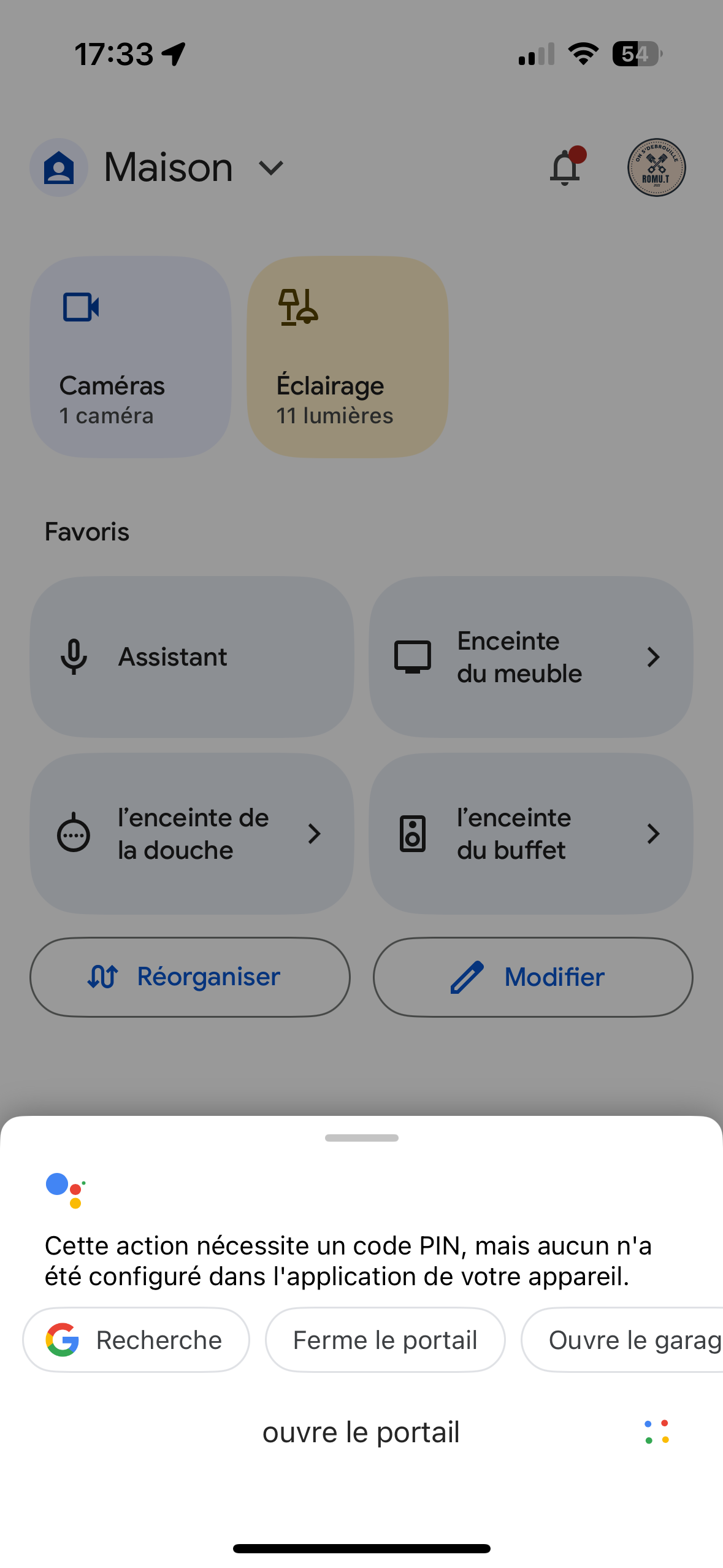Viewport: 723px width, 1568px height.
Task: Open the Éclairage lights card
Action: tap(348, 356)
